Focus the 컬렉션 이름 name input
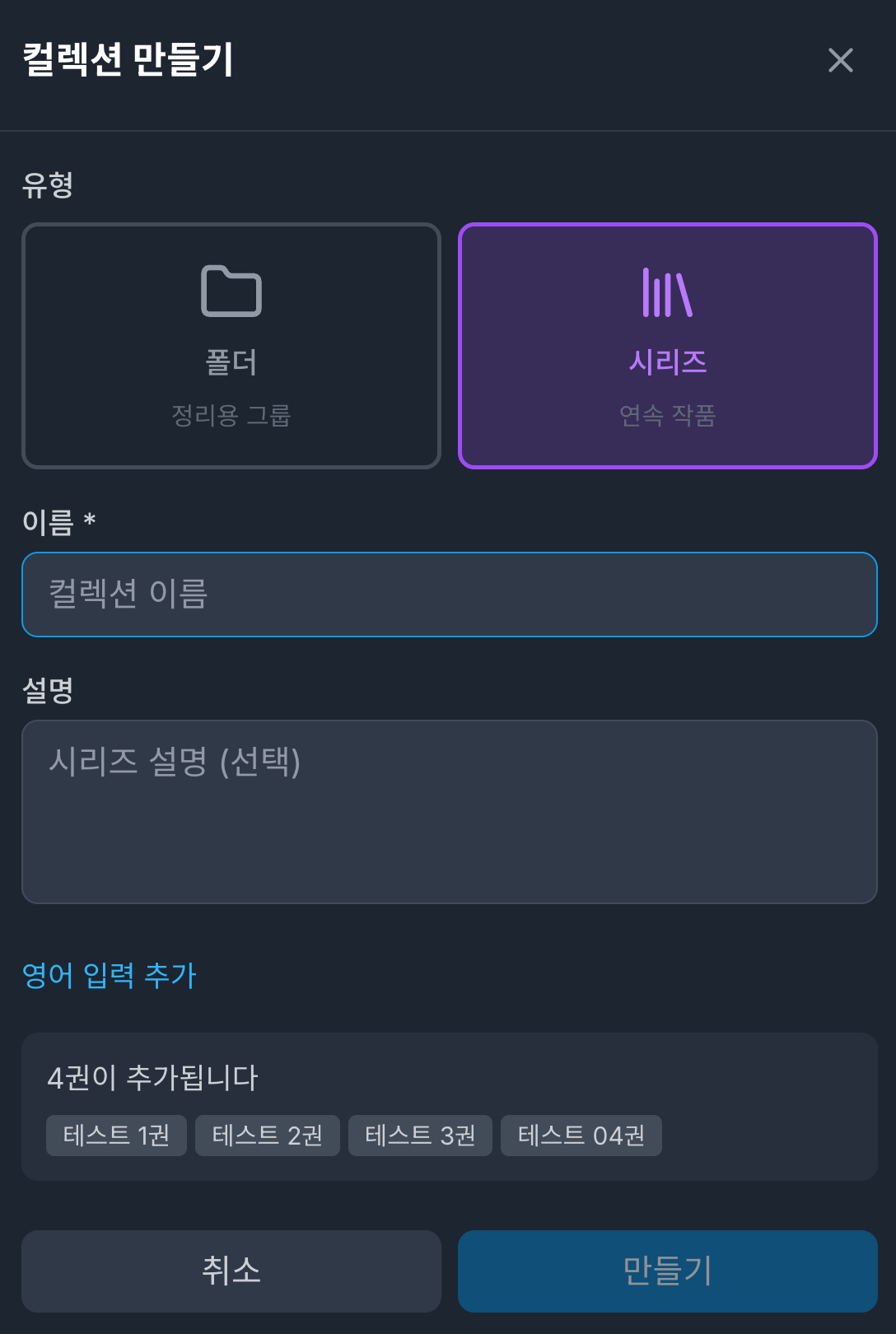This screenshot has height=1334, width=896. pos(450,594)
